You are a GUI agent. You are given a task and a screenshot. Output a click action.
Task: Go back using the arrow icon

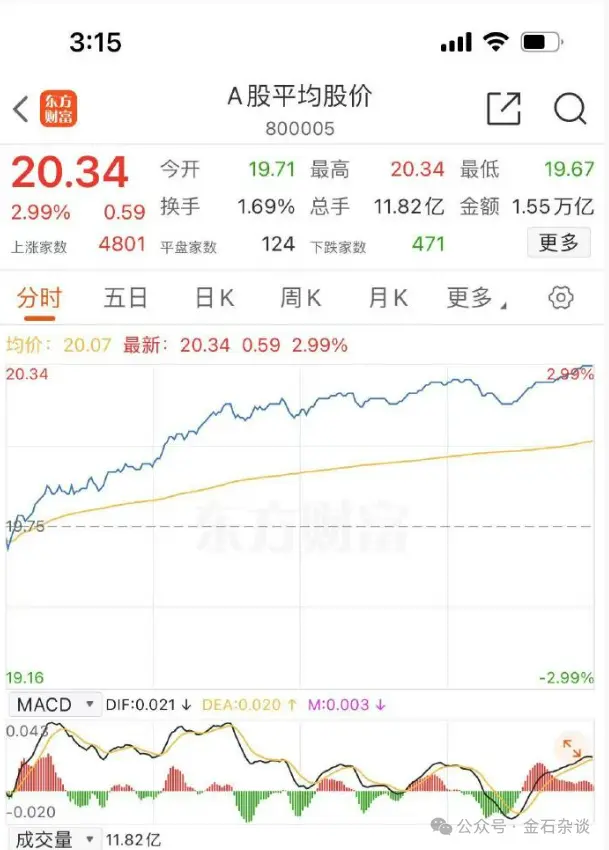tap(21, 109)
